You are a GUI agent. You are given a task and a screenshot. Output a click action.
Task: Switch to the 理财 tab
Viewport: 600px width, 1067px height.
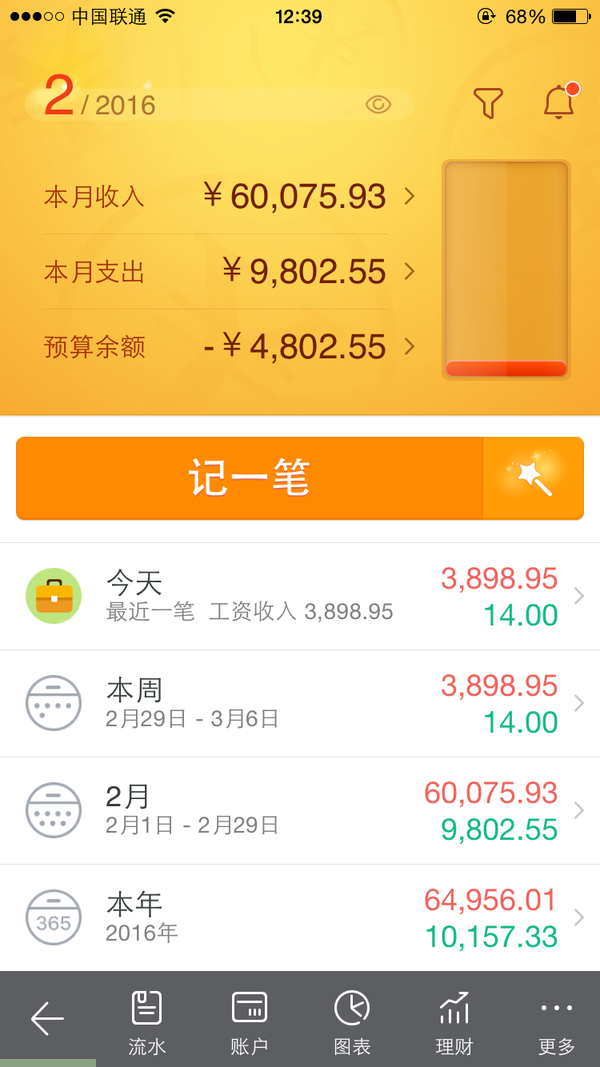click(454, 1022)
